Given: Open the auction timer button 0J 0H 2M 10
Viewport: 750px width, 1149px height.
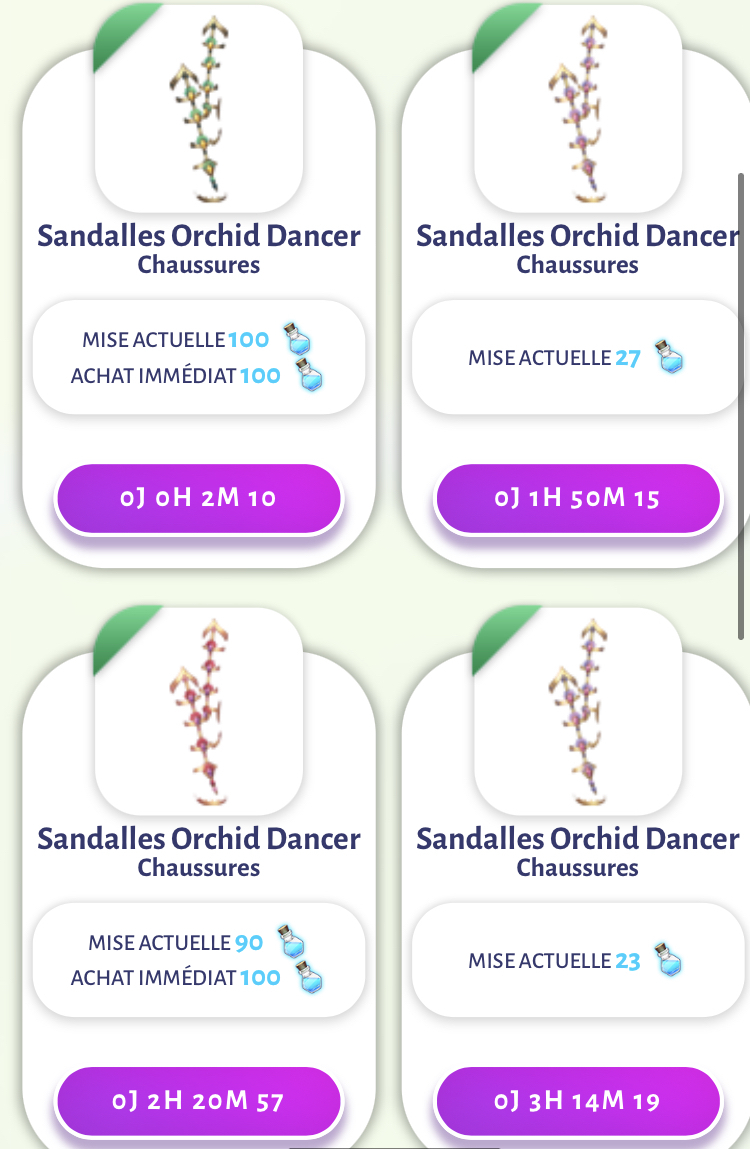Looking at the screenshot, I should coord(198,497).
